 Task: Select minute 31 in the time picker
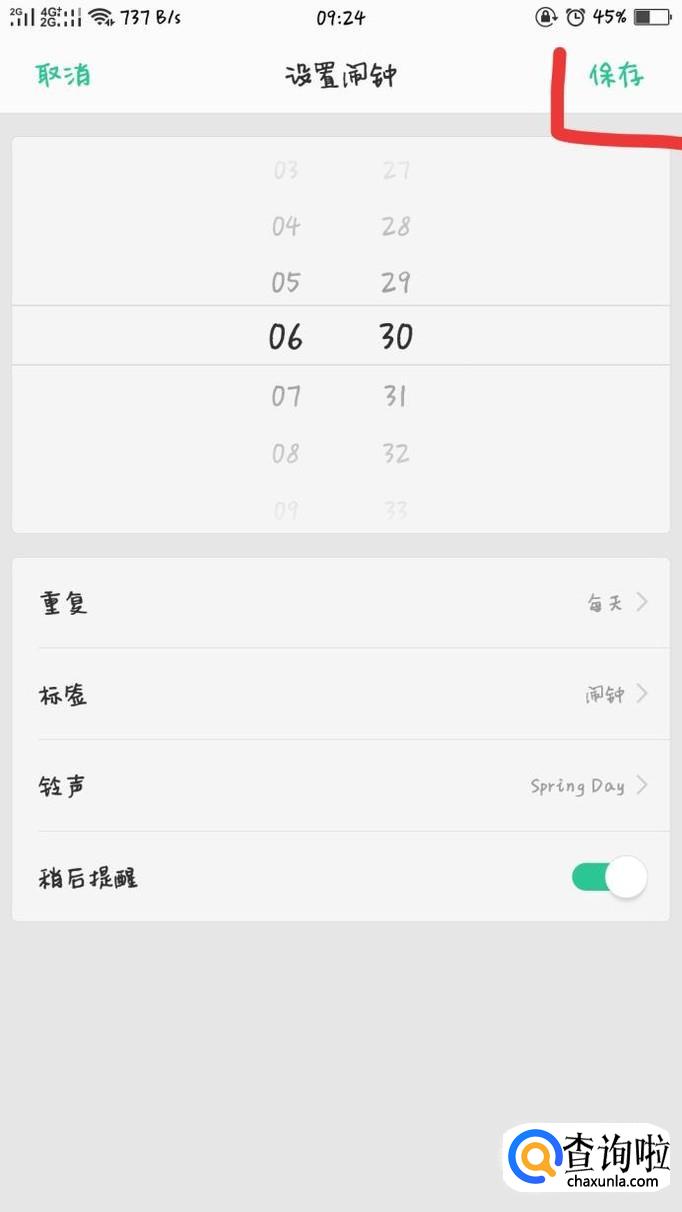point(396,397)
